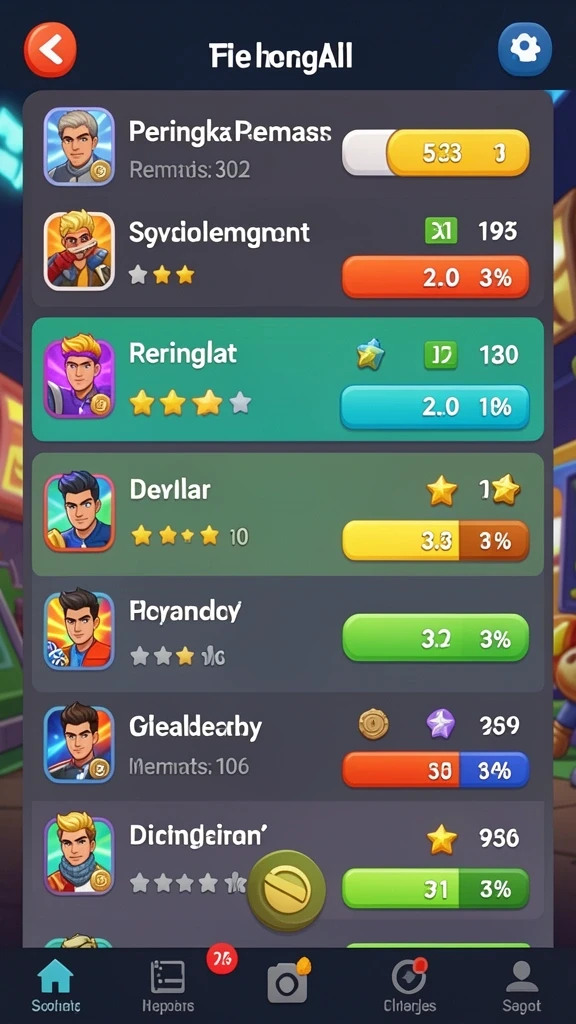Select the Reringlat leaderboard entry
The image size is (576, 1024).
(288, 379)
